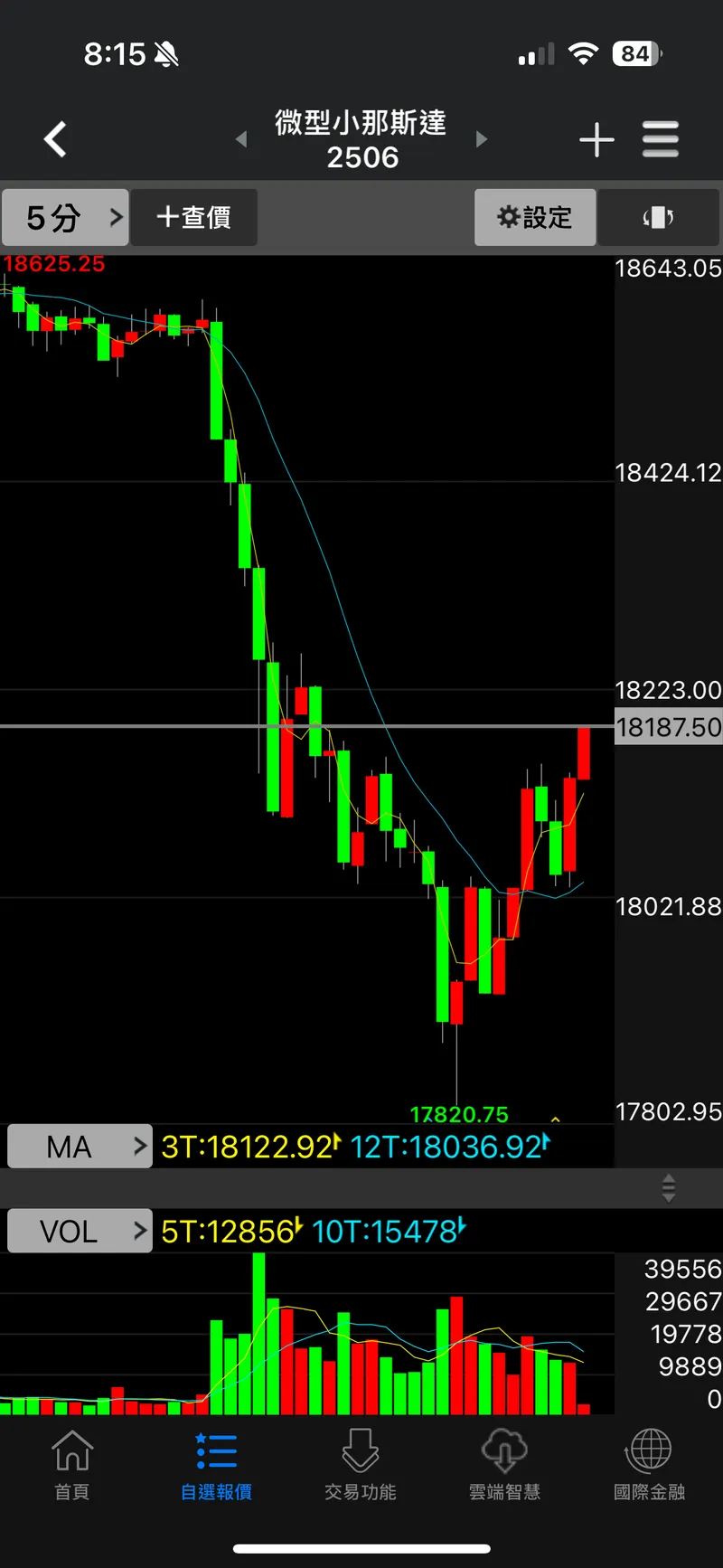Tap the plus icon in the header
The height and width of the screenshot is (1568, 723).
596,140
